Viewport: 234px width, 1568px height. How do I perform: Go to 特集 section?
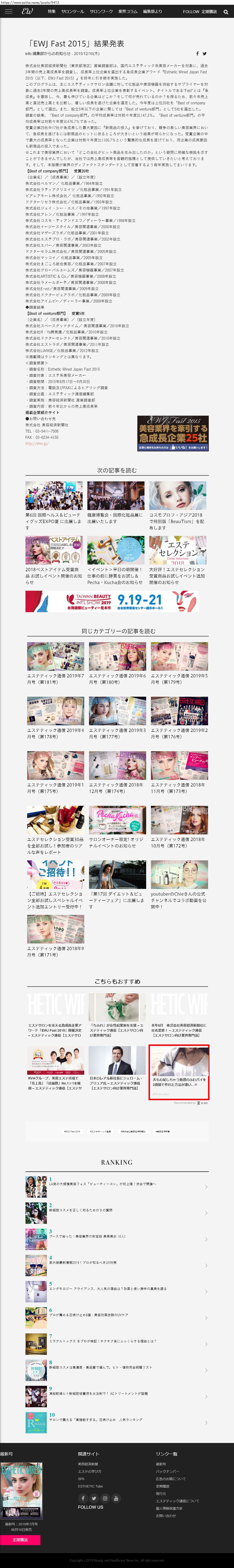coord(52,12)
